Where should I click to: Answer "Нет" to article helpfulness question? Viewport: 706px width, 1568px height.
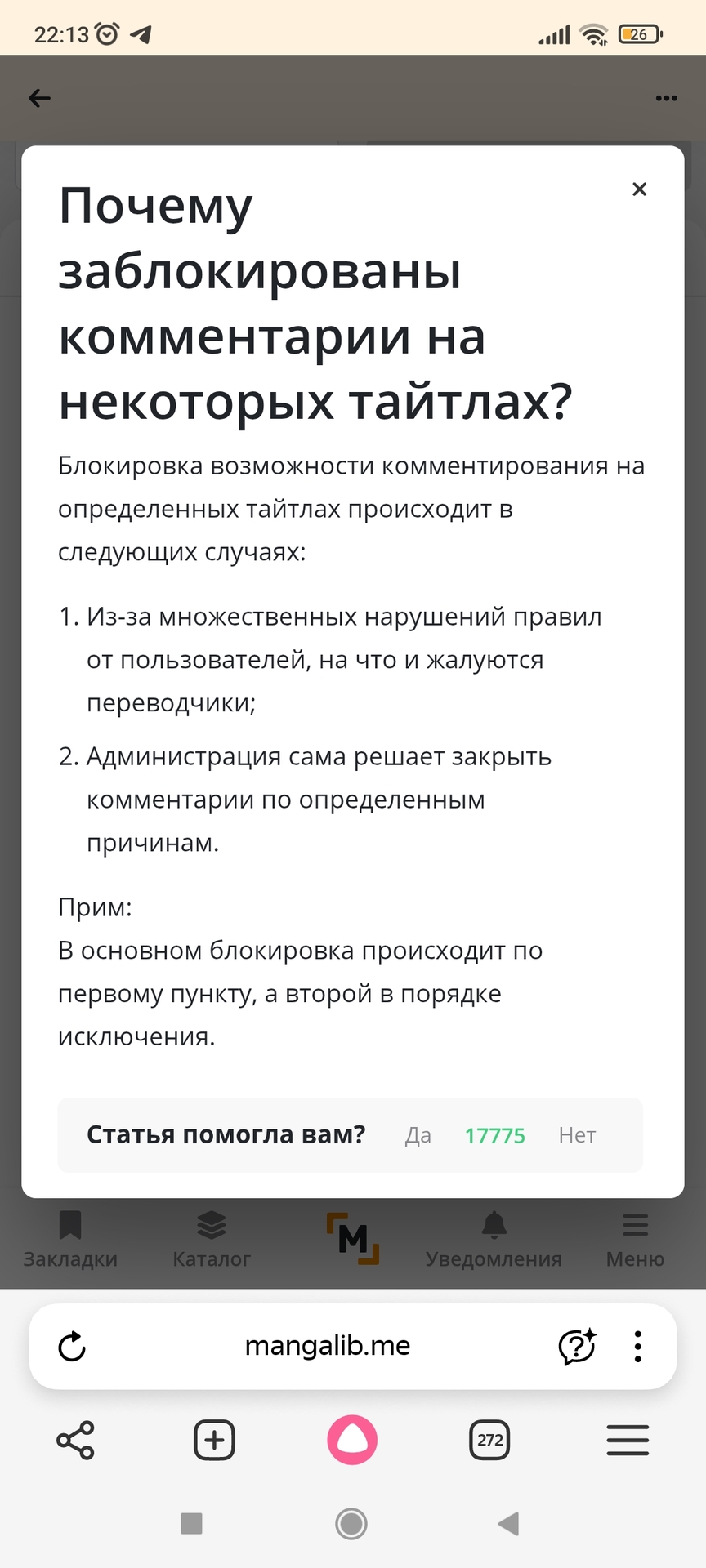point(577,1135)
